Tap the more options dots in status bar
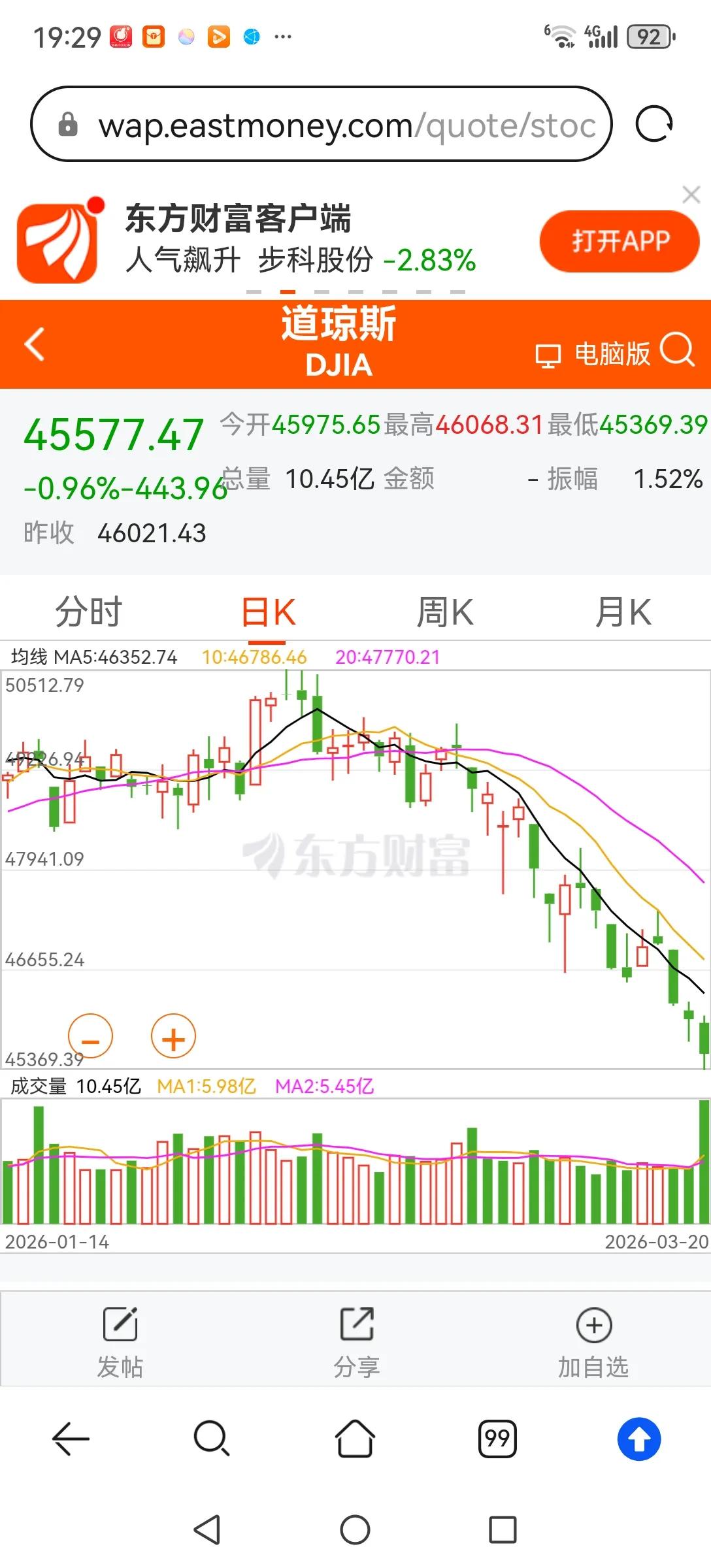711x1568 pixels. [284, 36]
